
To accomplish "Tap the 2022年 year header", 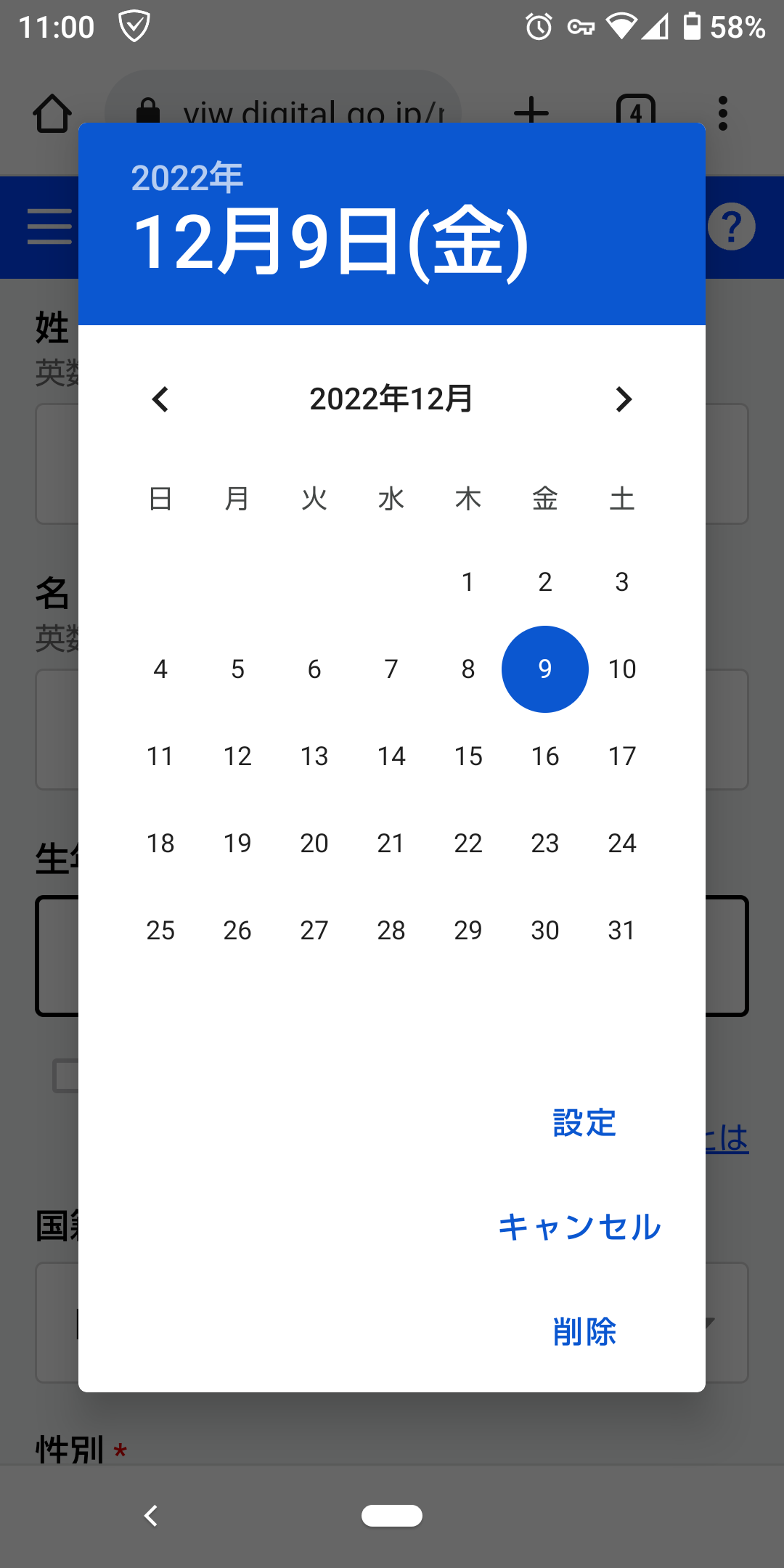I will (x=187, y=178).
